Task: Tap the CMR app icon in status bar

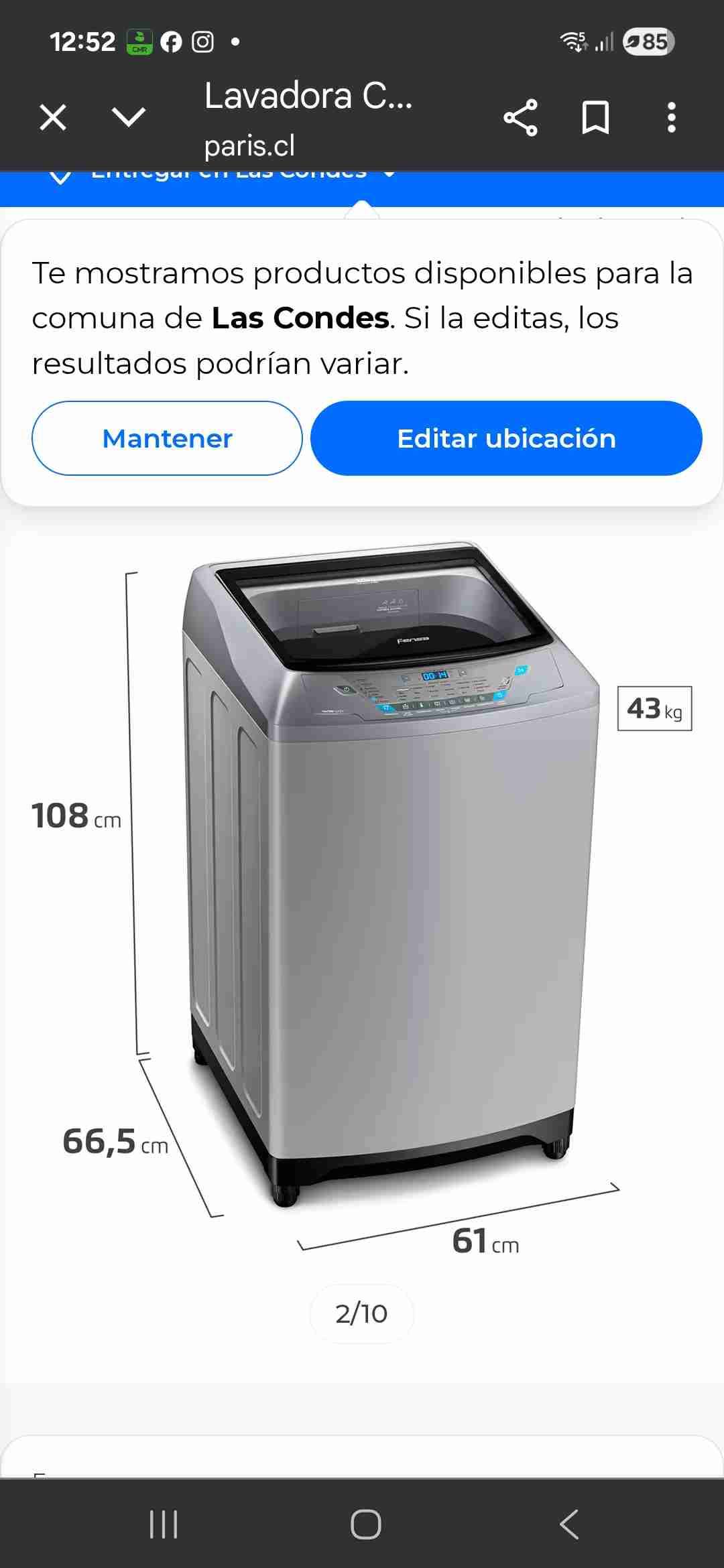Action: point(137,42)
